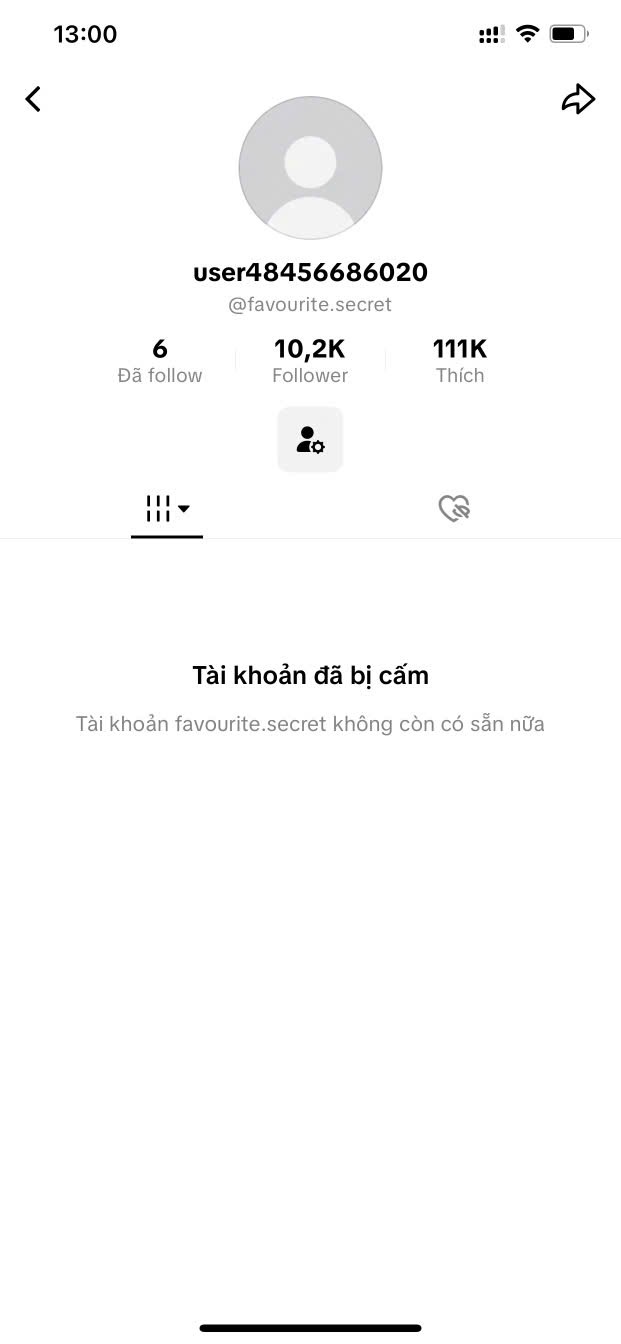The height and width of the screenshot is (1344, 621).
Task: View the Đã follow list
Action: point(160,361)
